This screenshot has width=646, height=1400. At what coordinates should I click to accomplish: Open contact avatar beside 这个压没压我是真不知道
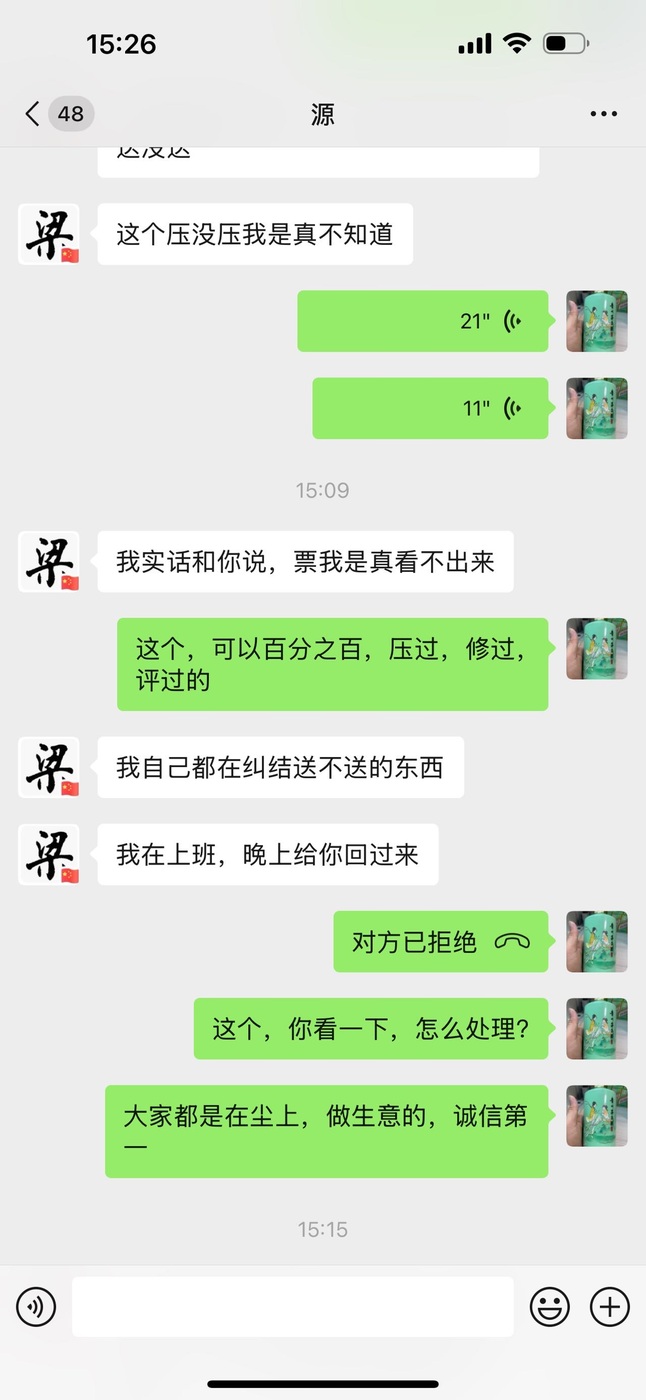(x=49, y=235)
